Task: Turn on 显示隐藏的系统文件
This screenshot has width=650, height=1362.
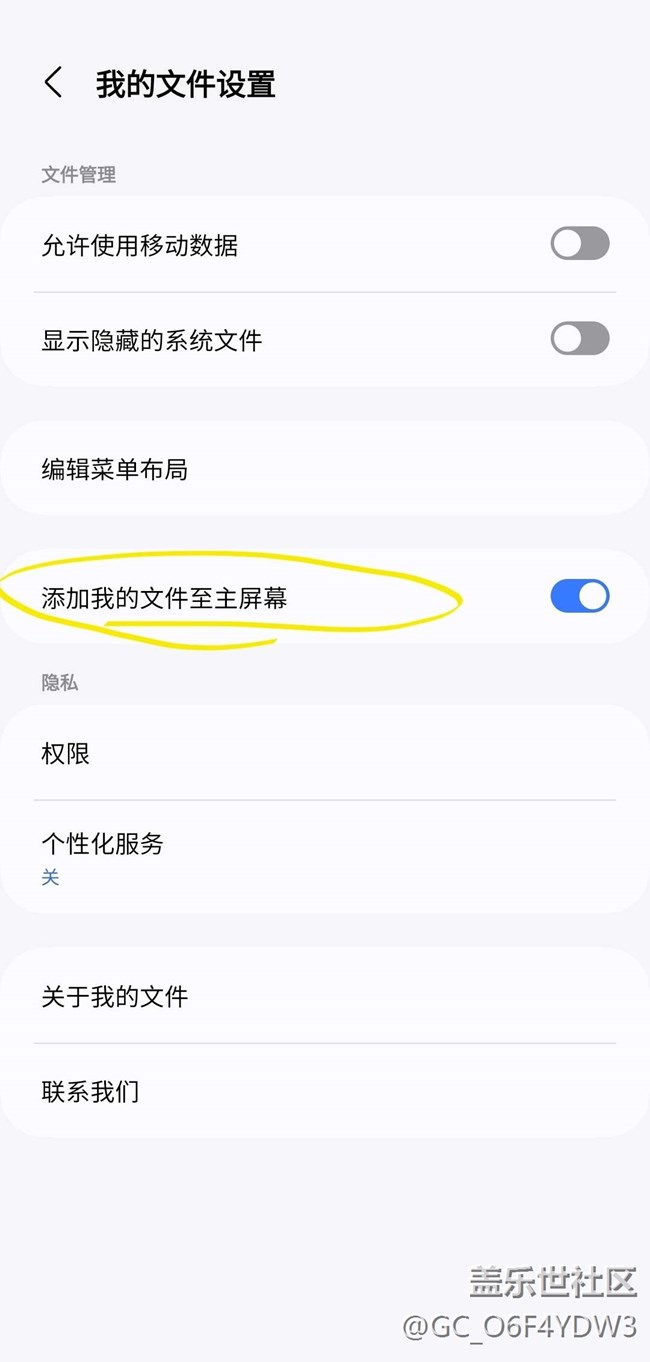Action: [x=580, y=339]
